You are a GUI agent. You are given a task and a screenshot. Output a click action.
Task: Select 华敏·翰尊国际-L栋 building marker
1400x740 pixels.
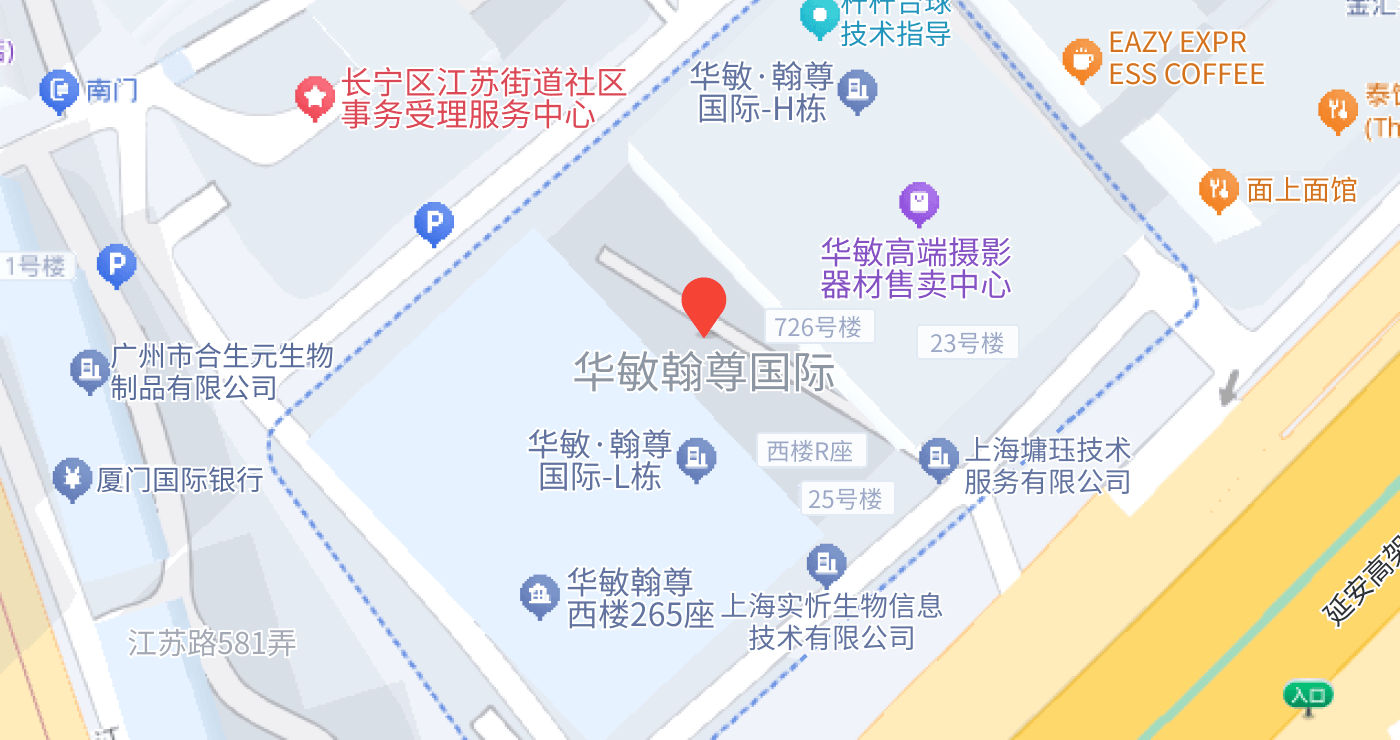coord(696,460)
